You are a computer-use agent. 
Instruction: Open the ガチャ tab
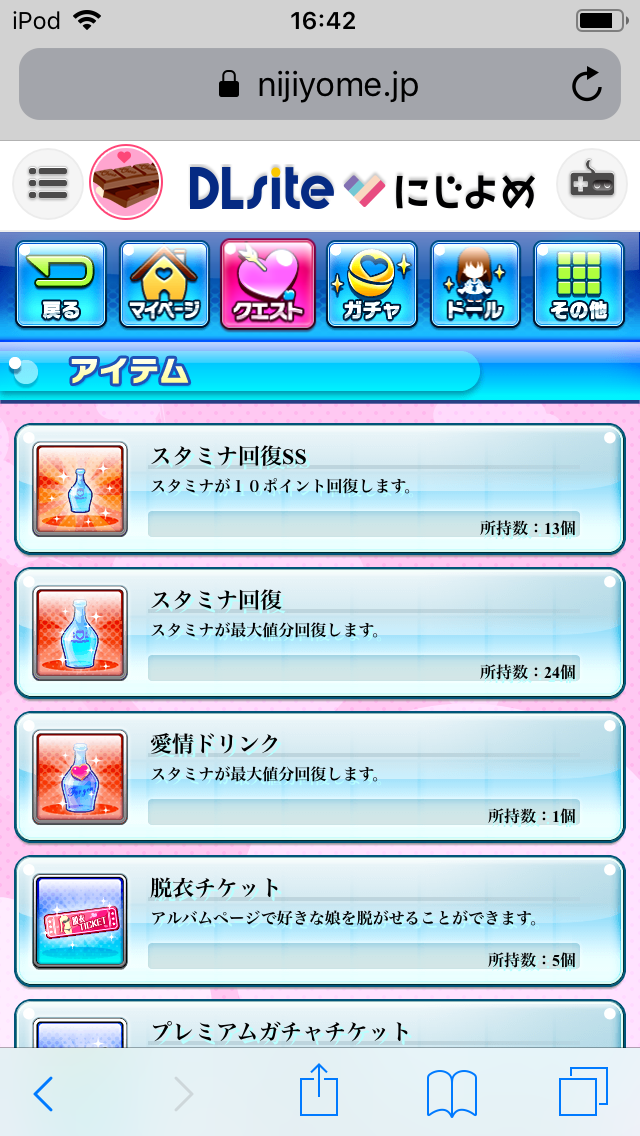pyautogui.click(x=372, y=283)
